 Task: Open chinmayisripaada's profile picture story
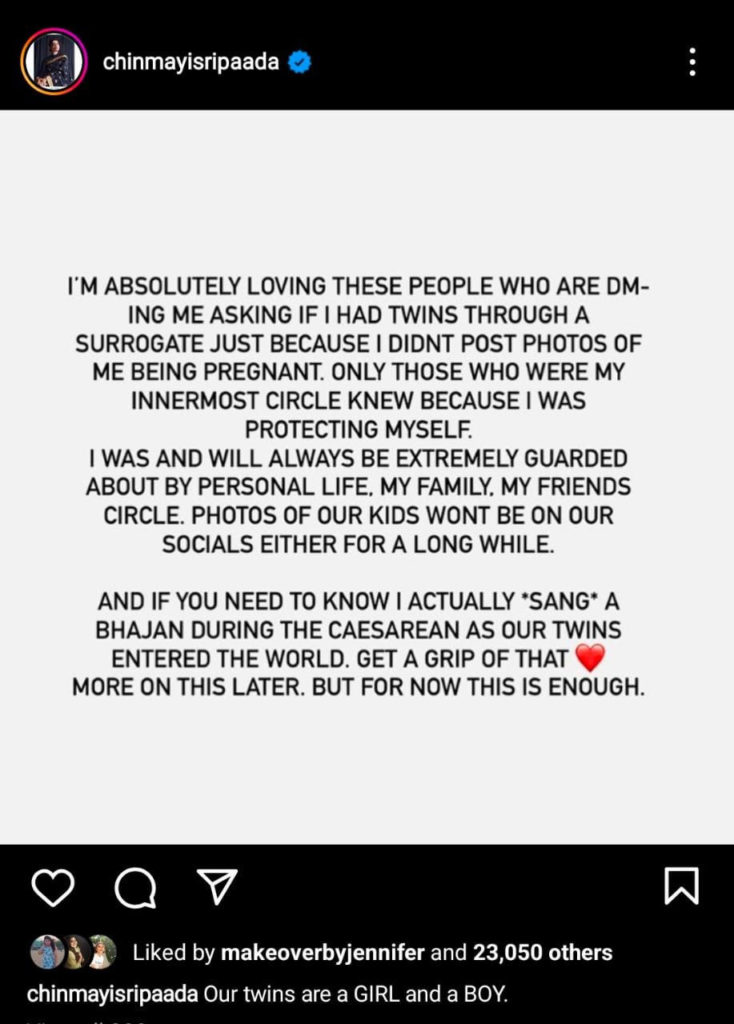[54, 61]
